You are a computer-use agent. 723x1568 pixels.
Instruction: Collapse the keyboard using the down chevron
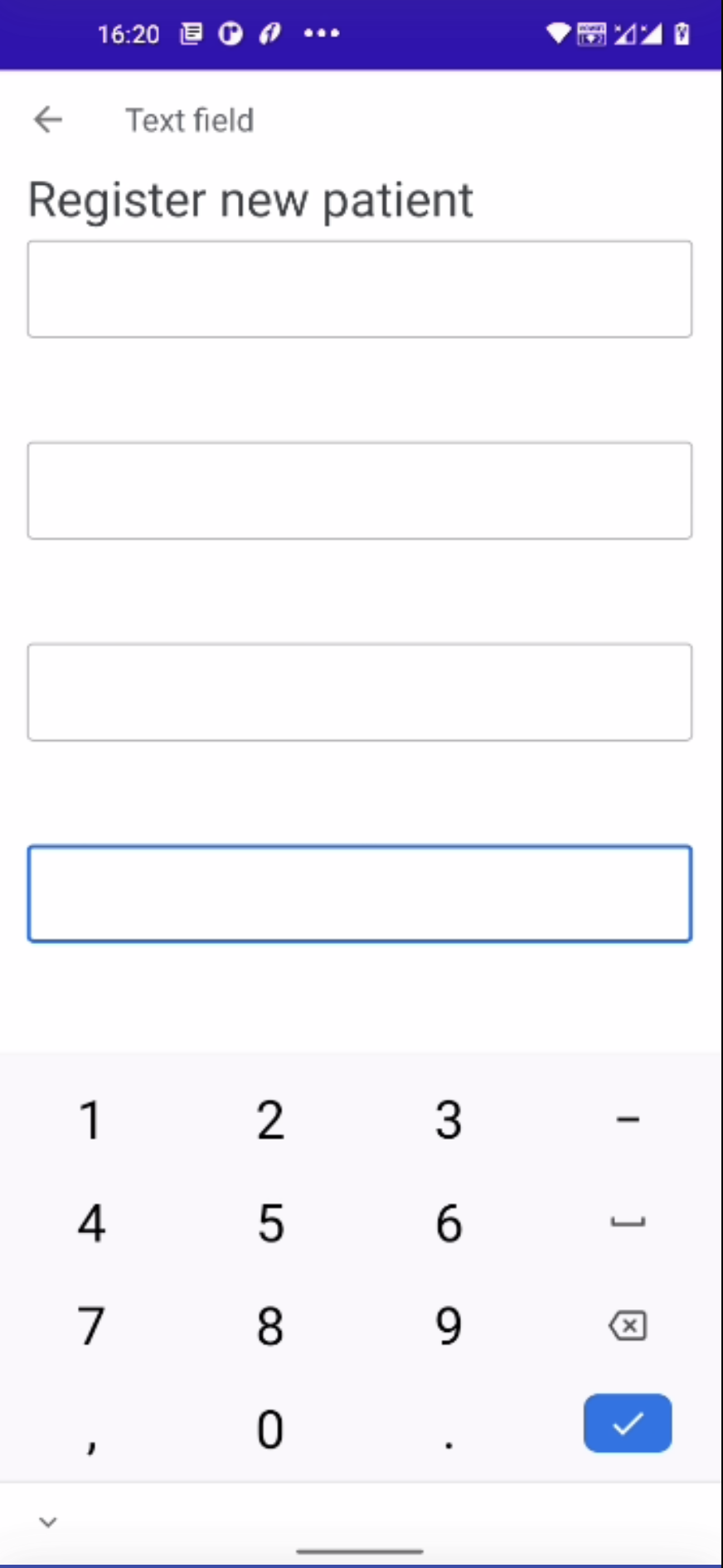[47, 1522]
